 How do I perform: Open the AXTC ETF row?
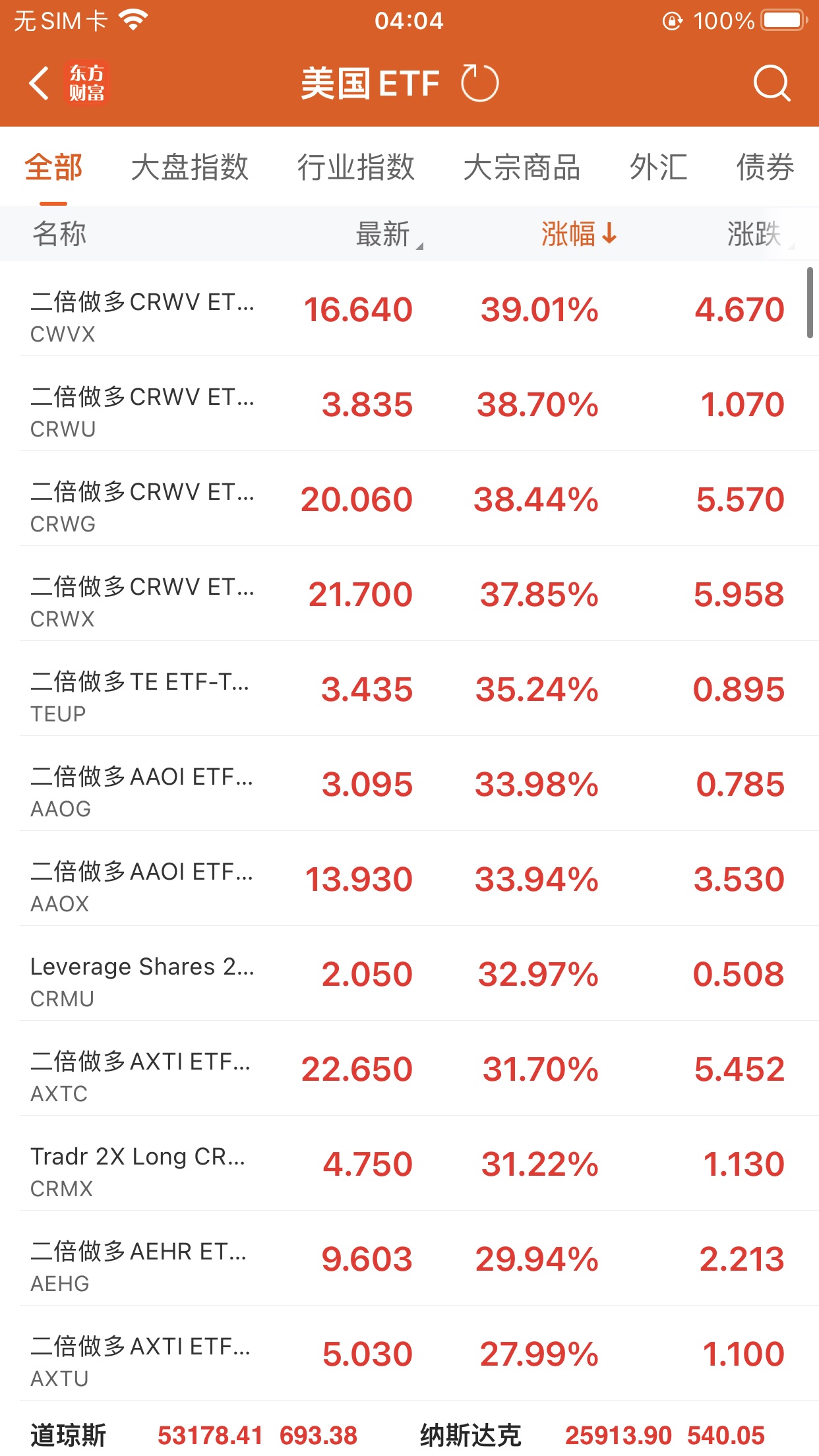(x=409, y=1069)
